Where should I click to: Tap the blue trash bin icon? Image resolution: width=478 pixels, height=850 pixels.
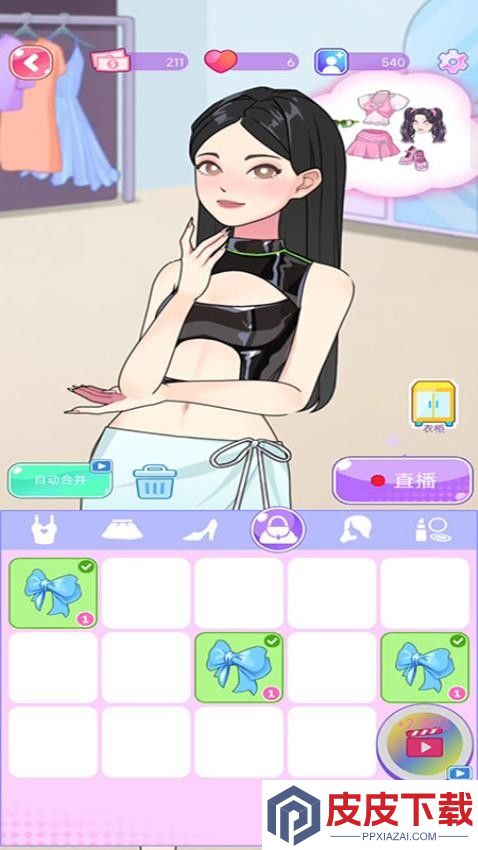point(155,481)
